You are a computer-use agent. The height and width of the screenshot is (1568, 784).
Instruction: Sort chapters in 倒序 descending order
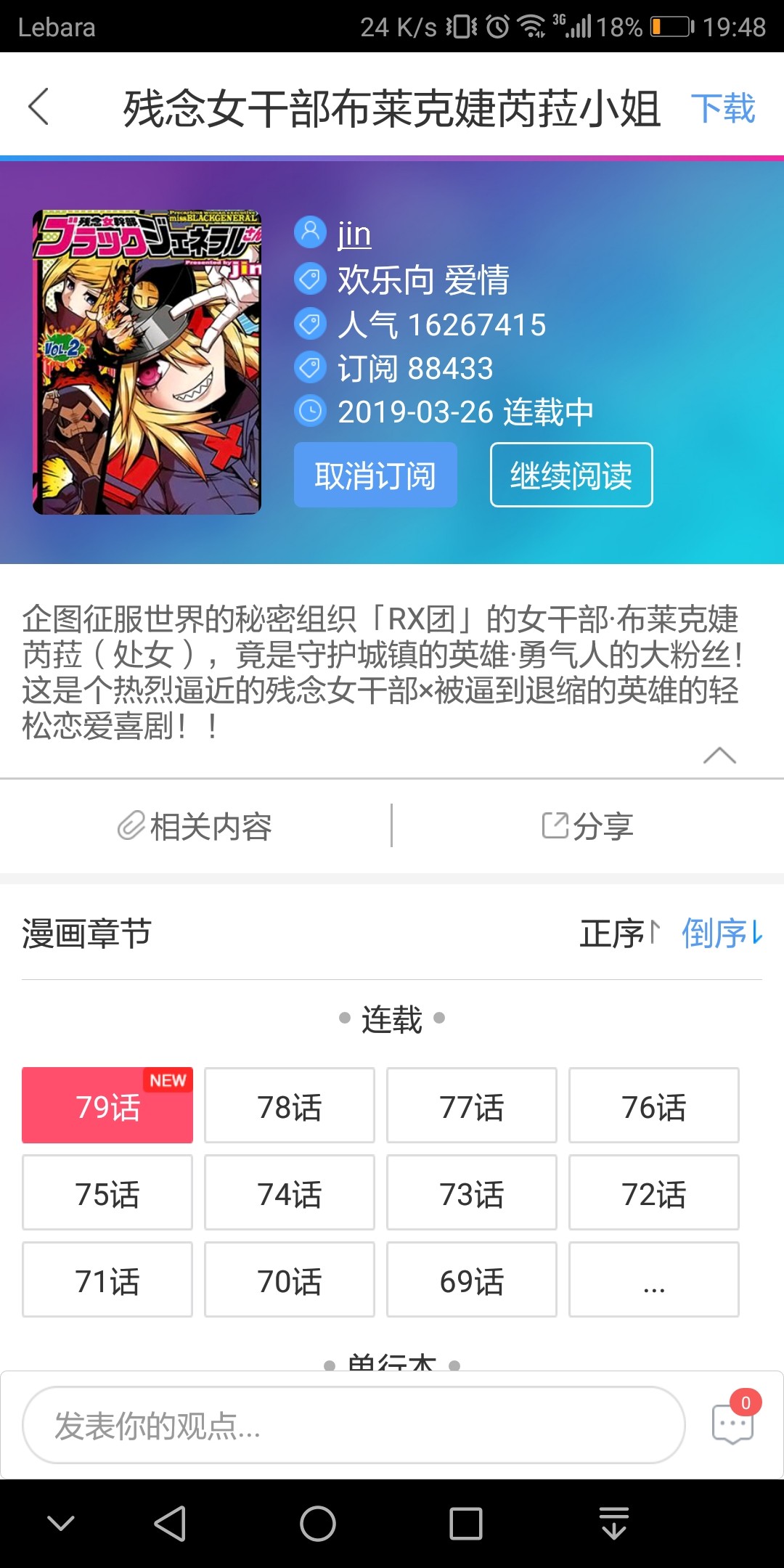click(722, 934)
